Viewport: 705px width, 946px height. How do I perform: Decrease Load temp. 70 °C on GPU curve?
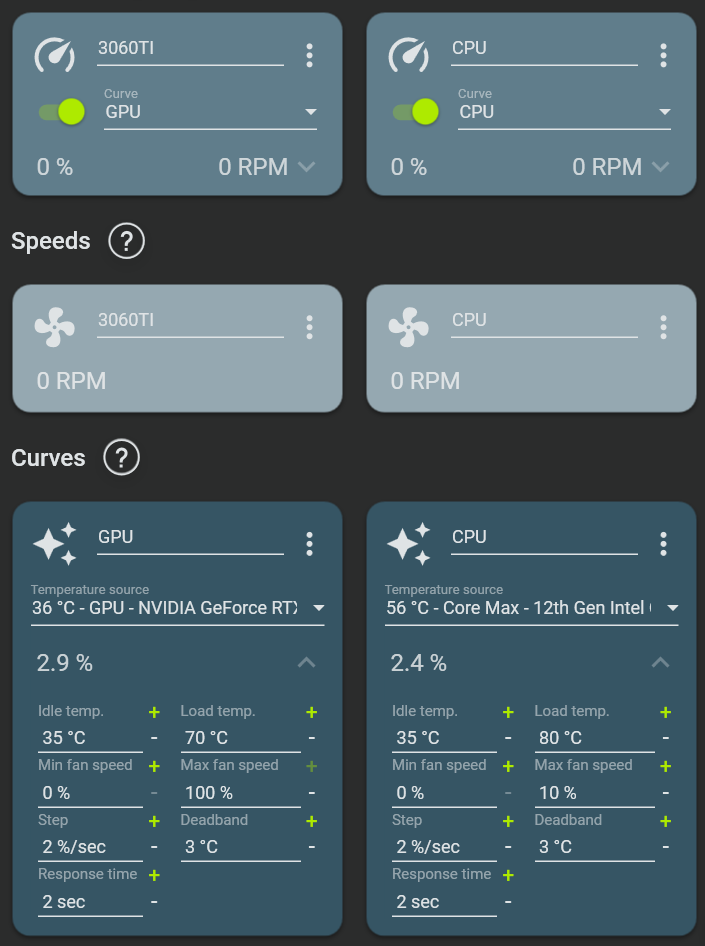click(312, 738)
